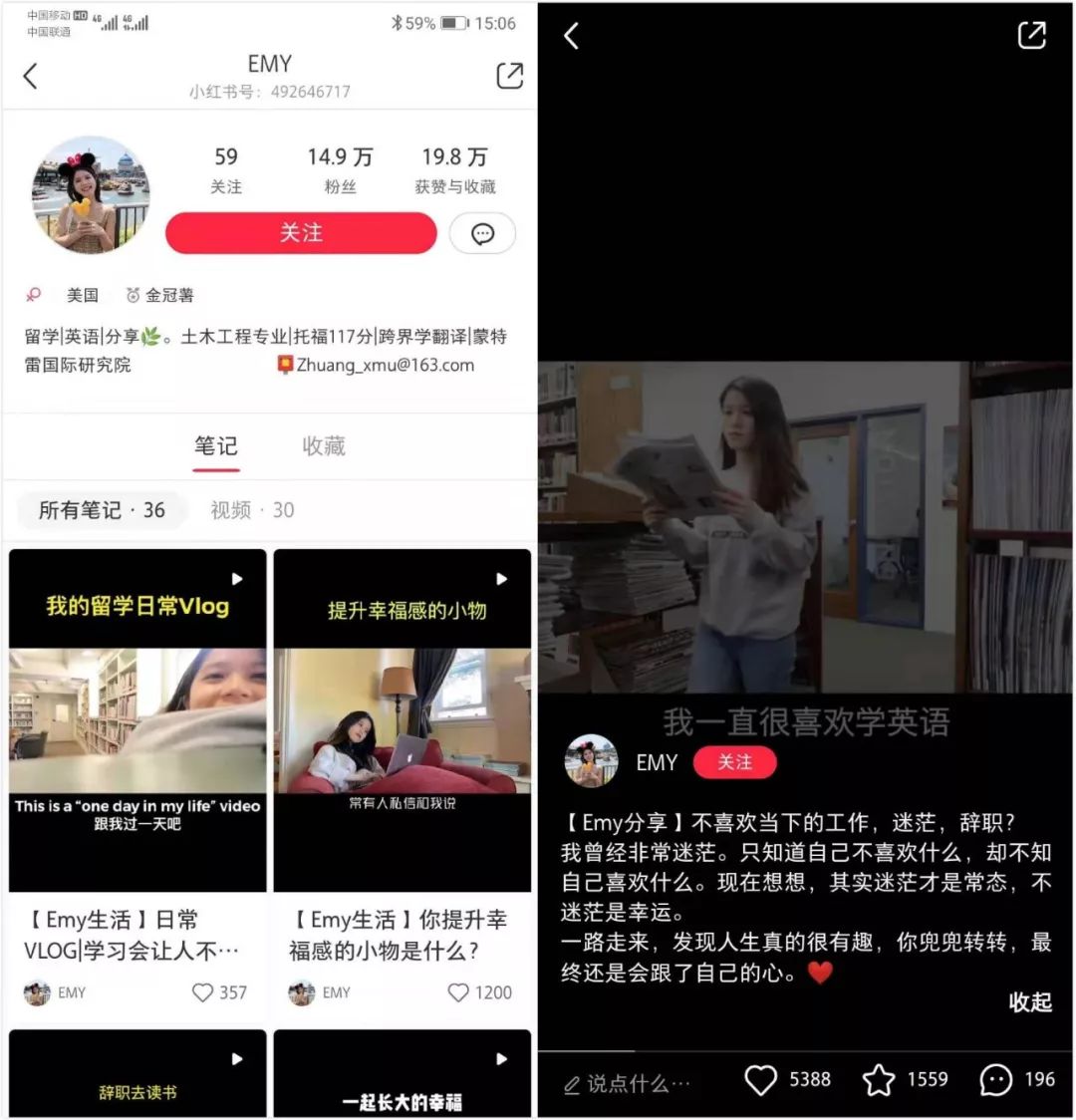1076x1120 pixels.
Task: Like the video with 5388 likes
Action: click(761, 1080)
